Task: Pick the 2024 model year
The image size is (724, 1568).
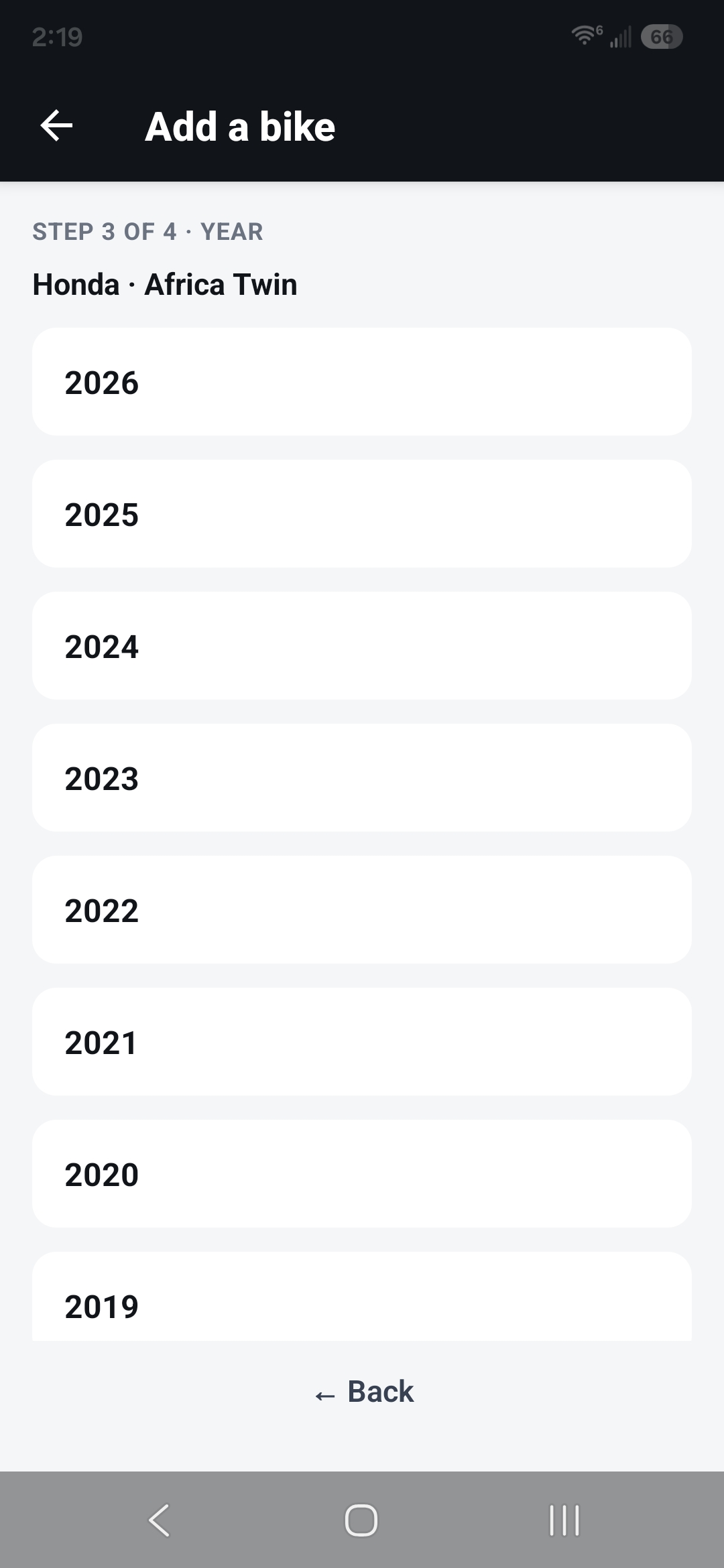Action: click(362, 646)
